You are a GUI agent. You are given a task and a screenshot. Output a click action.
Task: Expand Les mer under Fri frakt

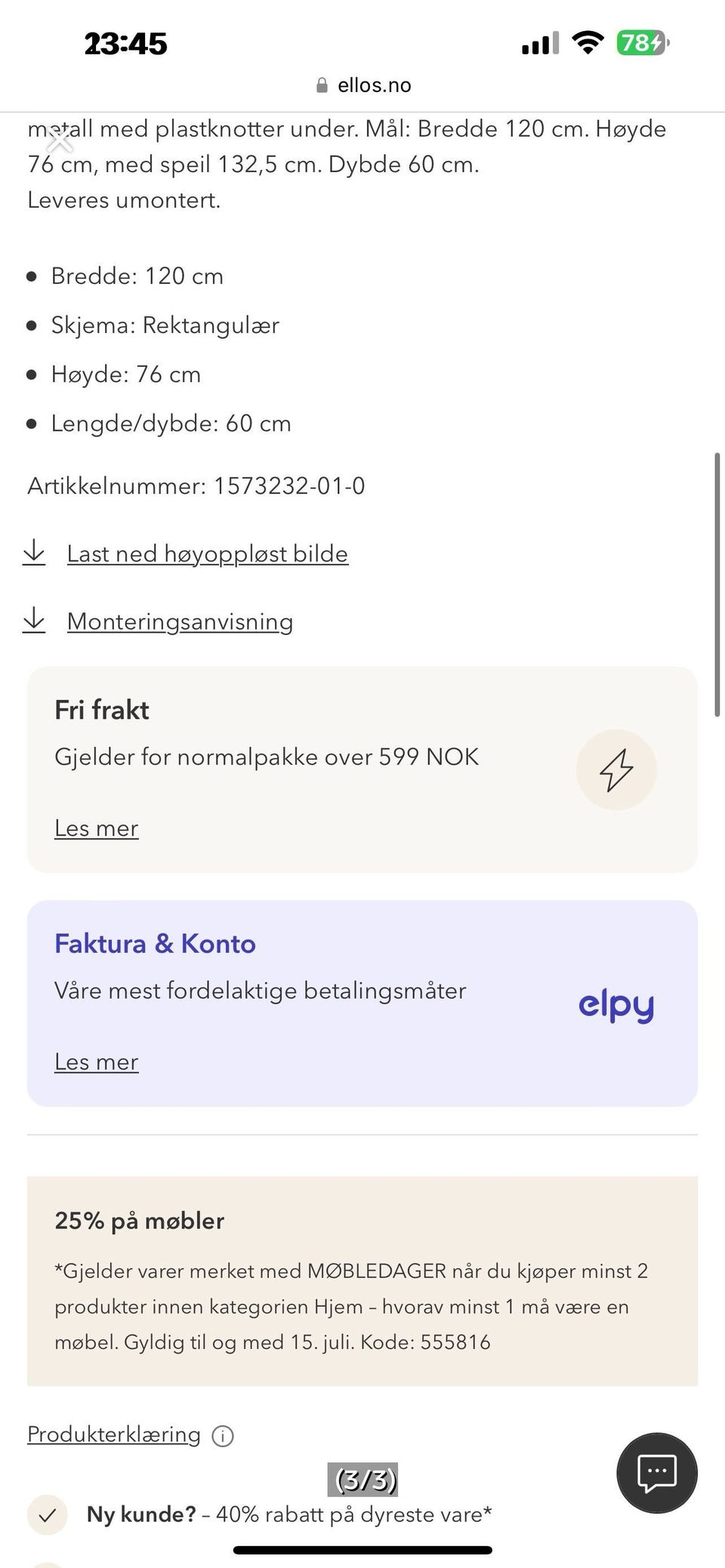96,828
